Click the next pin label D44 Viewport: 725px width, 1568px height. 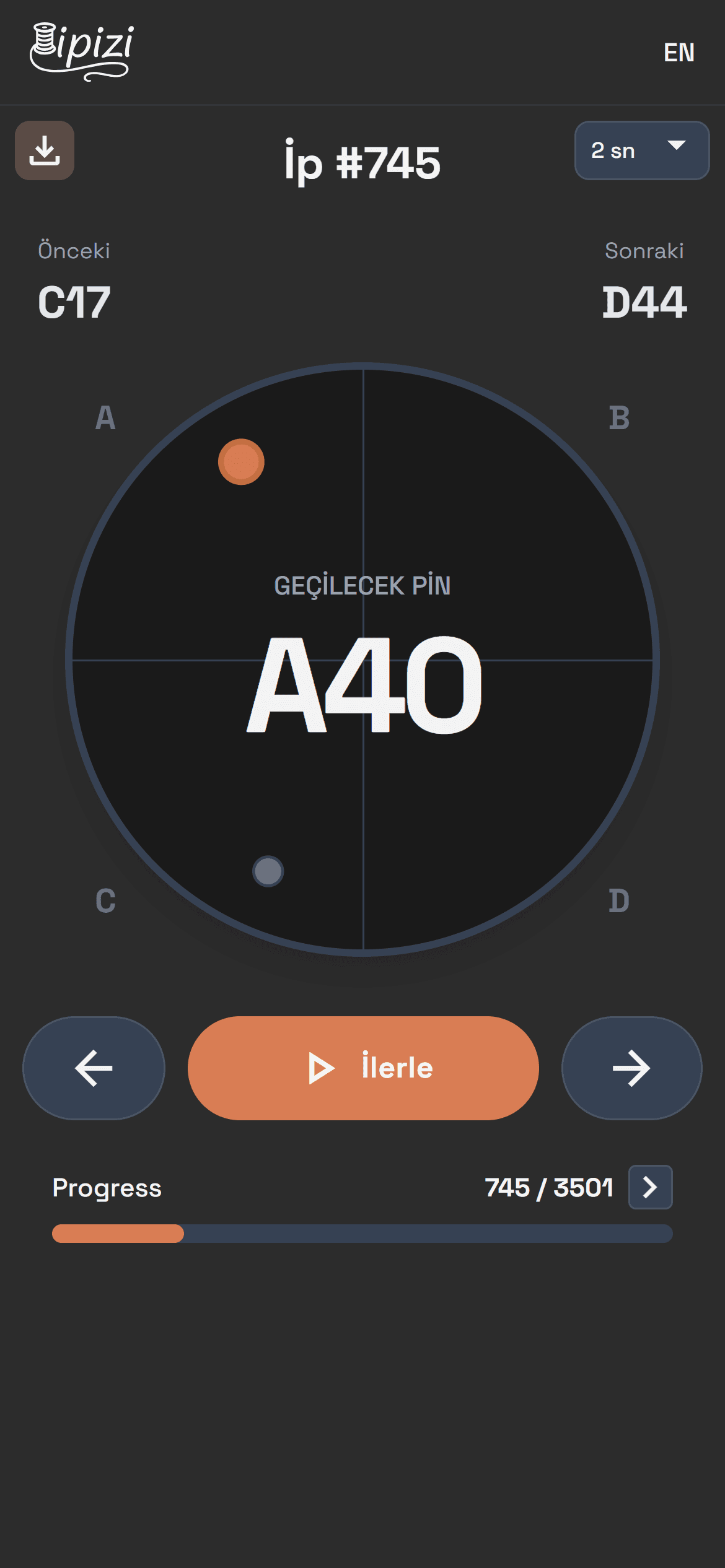click(x=646, y=302)
